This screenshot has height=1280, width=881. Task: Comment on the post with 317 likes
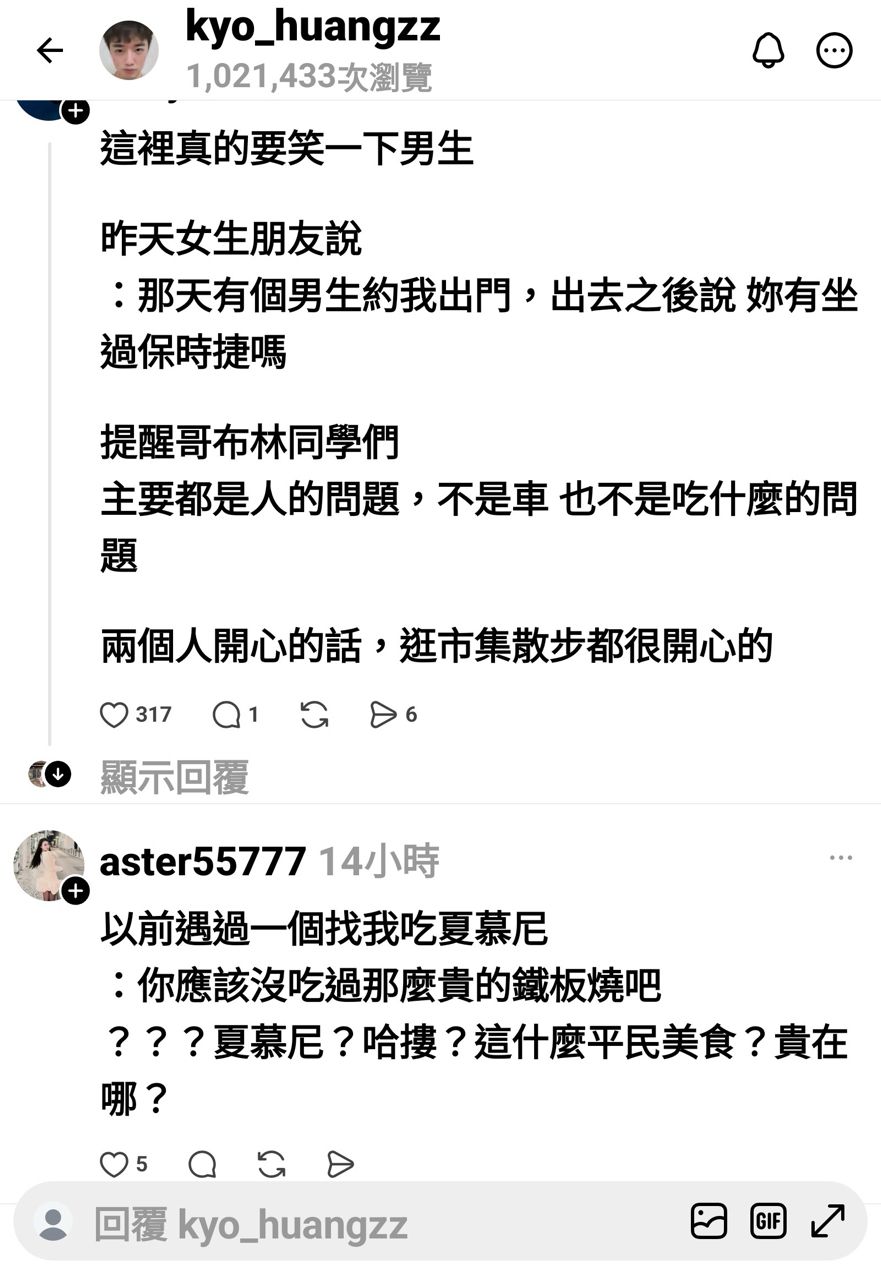227,715
